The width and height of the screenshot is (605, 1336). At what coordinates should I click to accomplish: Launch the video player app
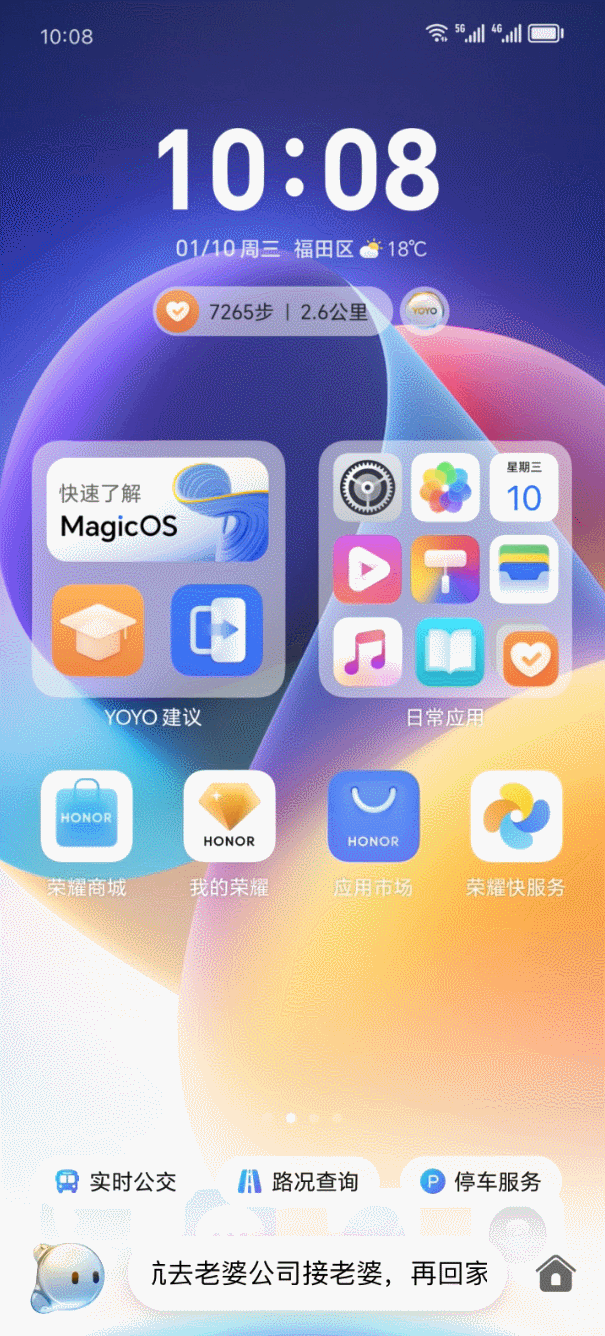click(x=367, y=569)
